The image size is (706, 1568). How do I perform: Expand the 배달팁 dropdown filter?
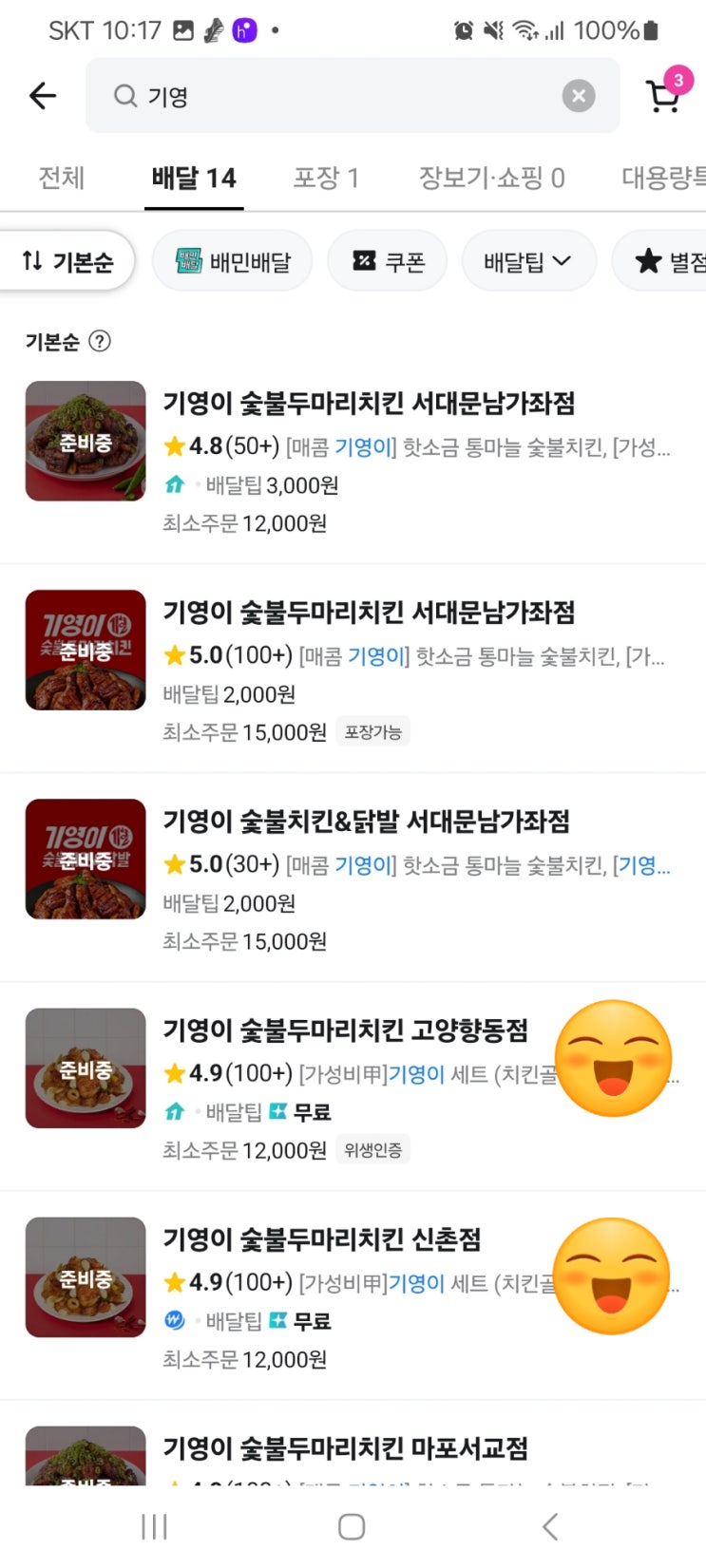(x=528, y=261)
